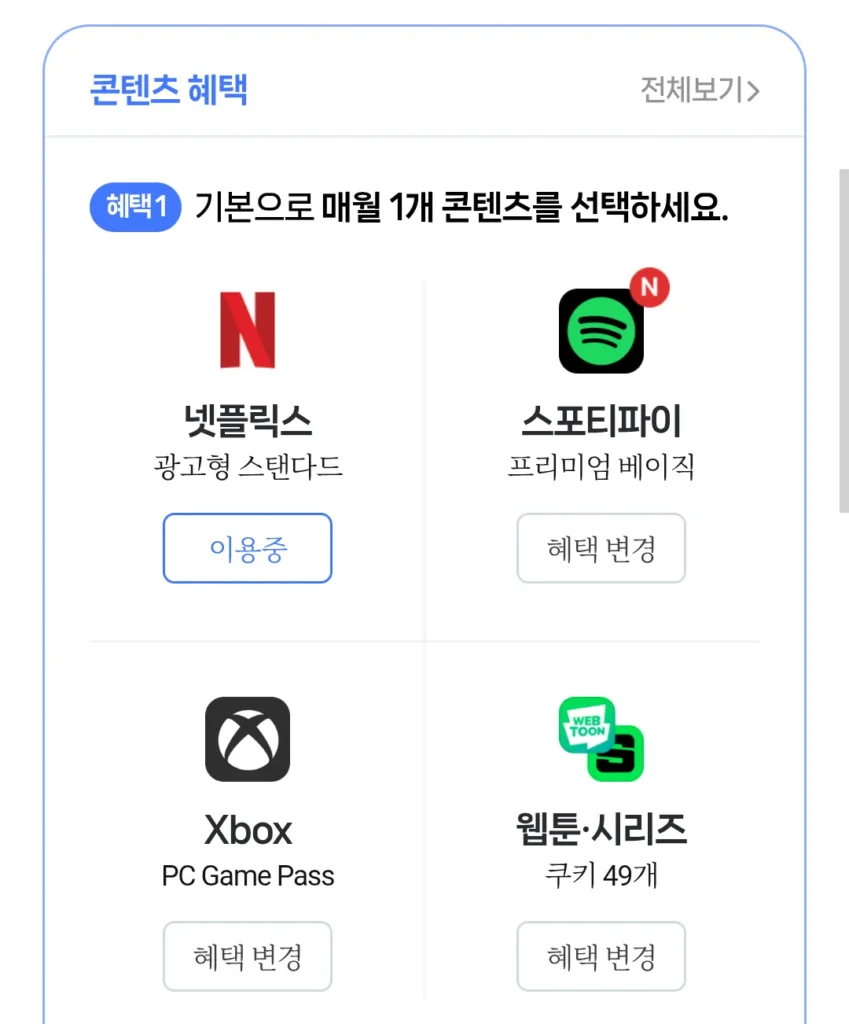Switch benefit to 웹툰·시리즈 쿠키 49개
Viewport: 849px width, 1024px height.
coord(601,956)
